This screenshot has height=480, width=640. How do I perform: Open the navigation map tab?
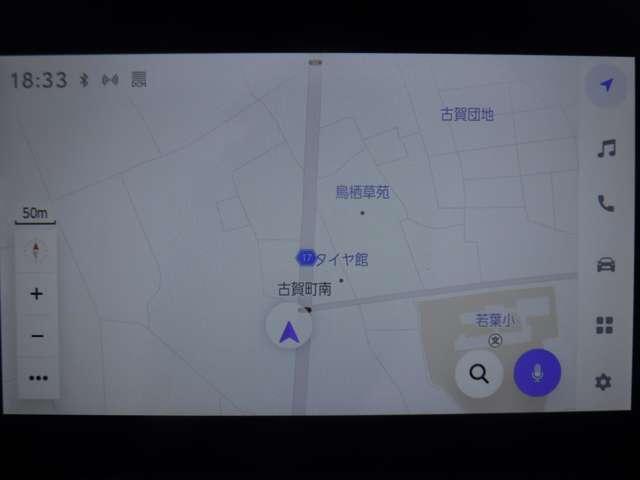605,87
